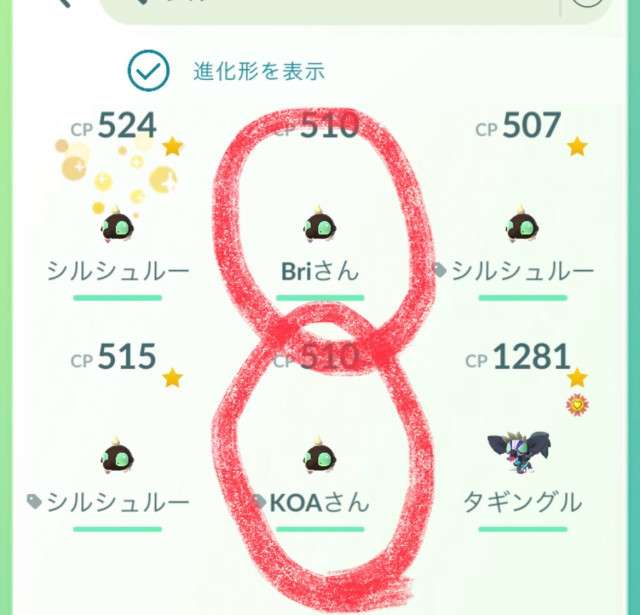Open the Pokémon named Briさん
This screenshot has height=615, width=640.
coord(319,227)
